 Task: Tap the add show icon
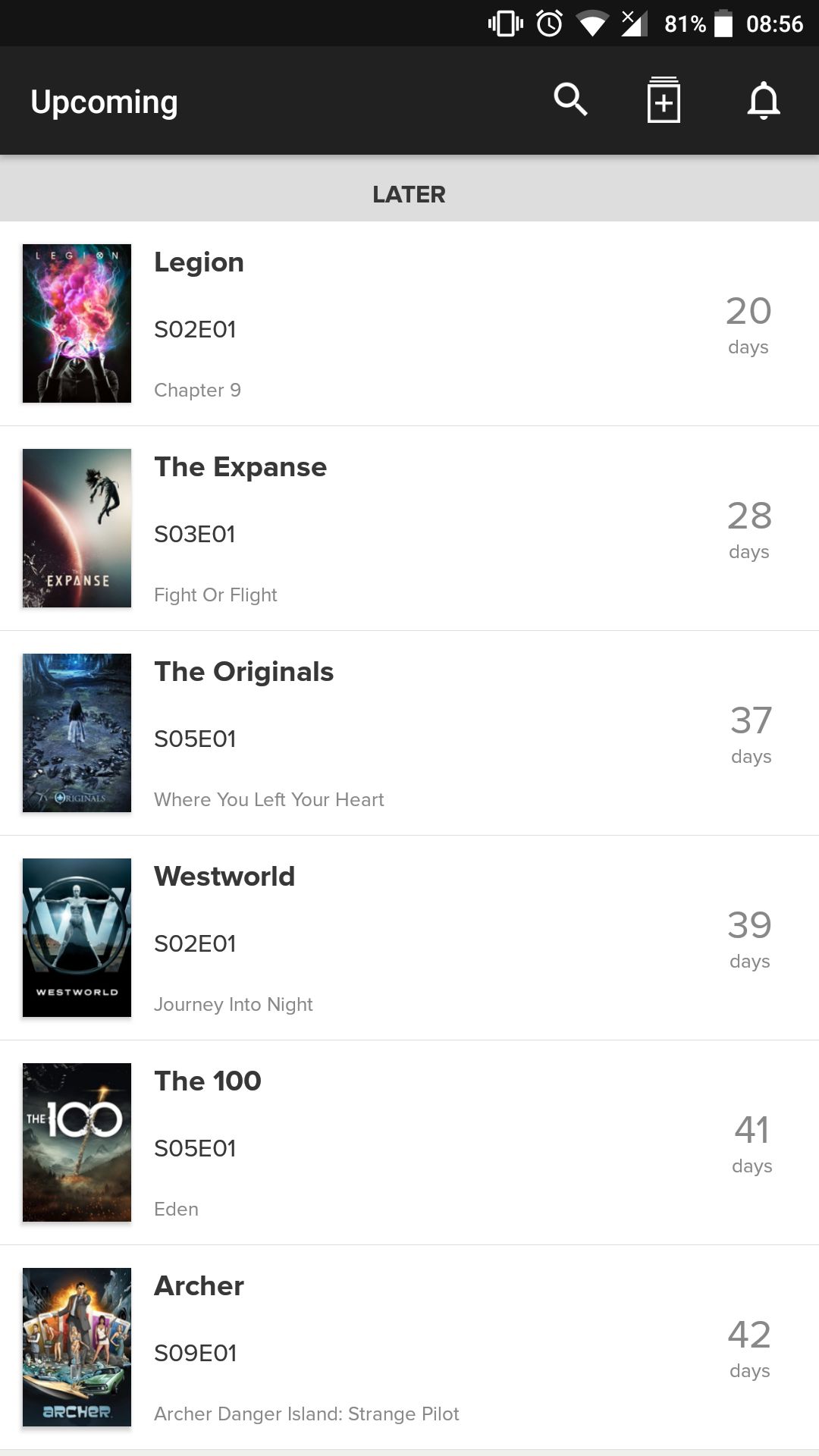664,100
